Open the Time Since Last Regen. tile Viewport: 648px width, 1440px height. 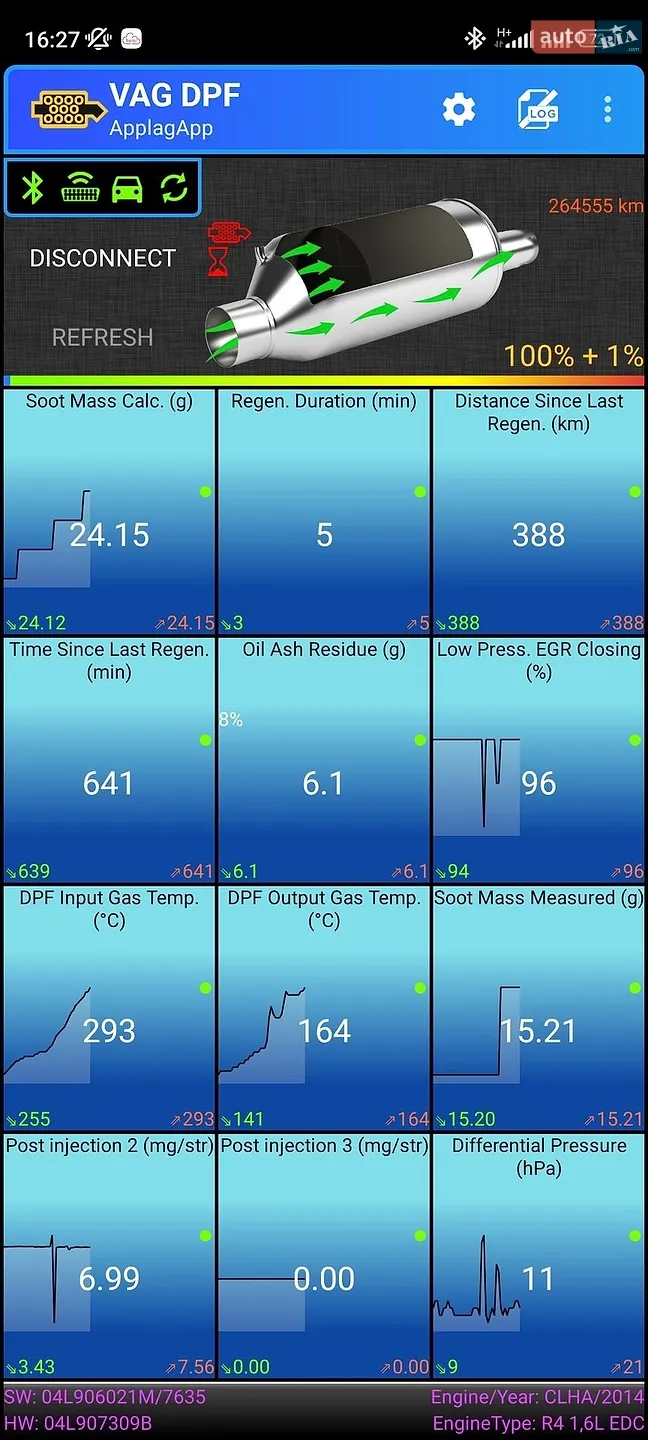tap(109, 759)
